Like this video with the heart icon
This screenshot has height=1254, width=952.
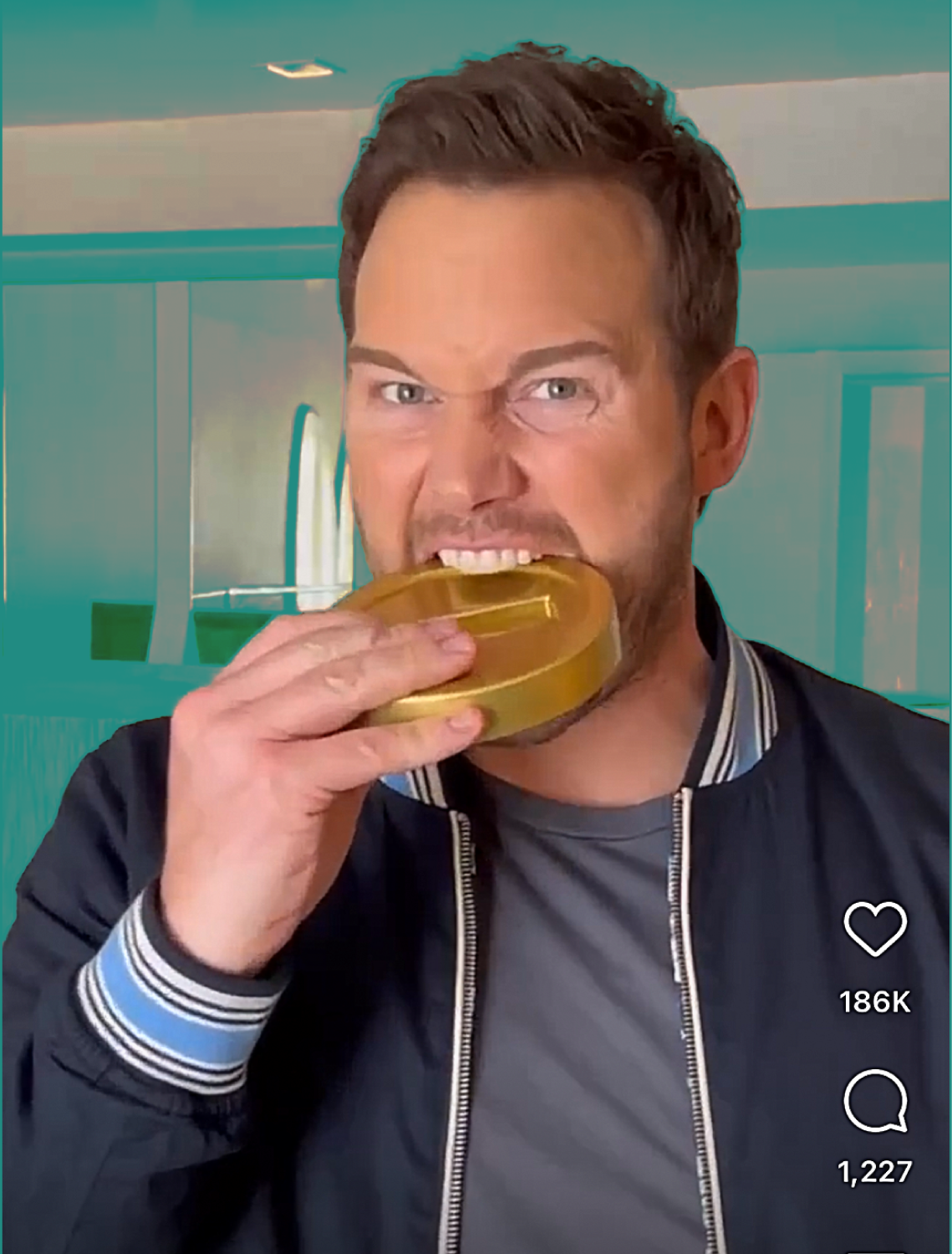pos(874,929)
